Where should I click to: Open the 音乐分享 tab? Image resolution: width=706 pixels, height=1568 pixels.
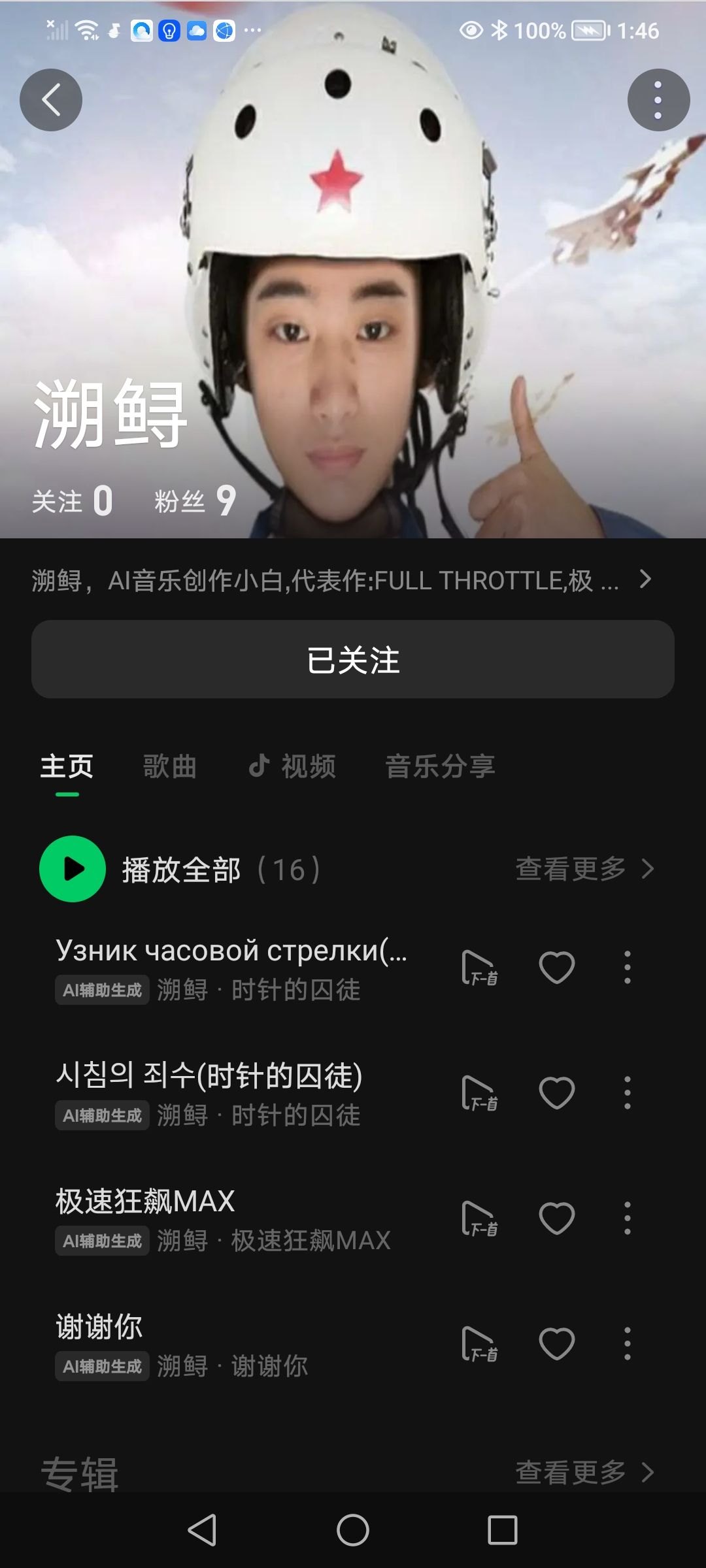coord(440,766)
